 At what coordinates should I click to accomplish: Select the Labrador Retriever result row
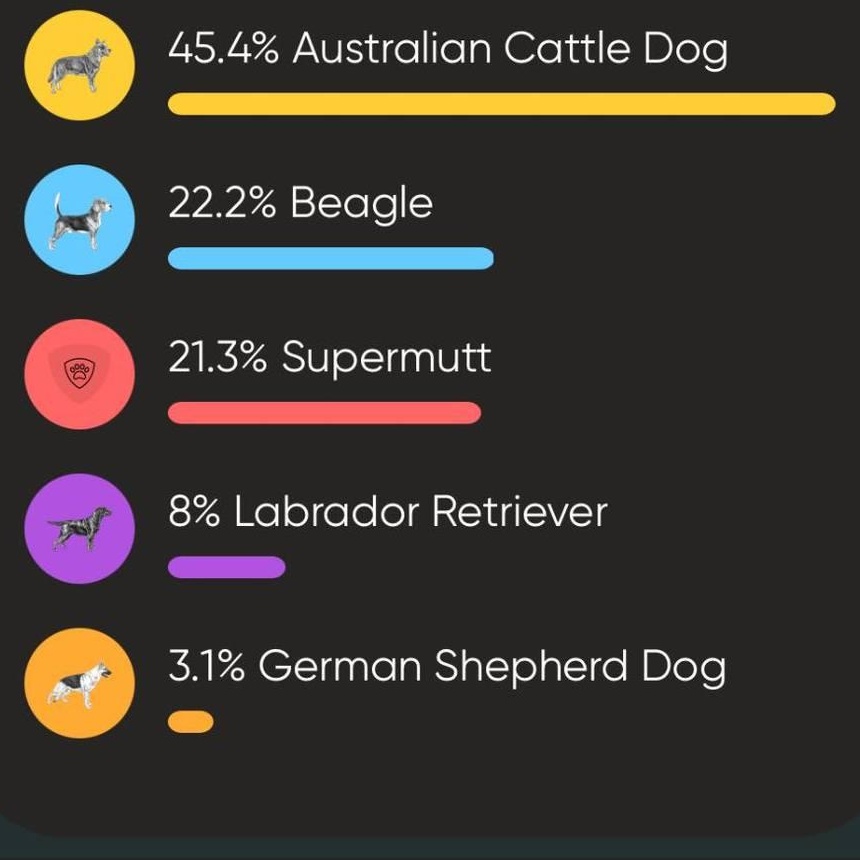(x=387, y=513)
